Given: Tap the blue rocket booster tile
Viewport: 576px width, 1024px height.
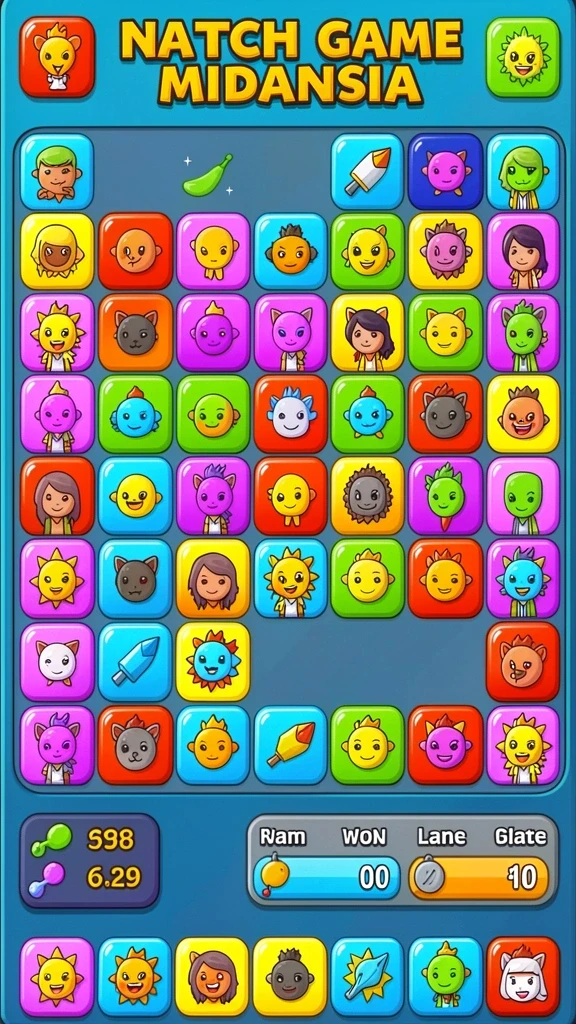Looking at the screenshot, I should click(x=135, y=662).
